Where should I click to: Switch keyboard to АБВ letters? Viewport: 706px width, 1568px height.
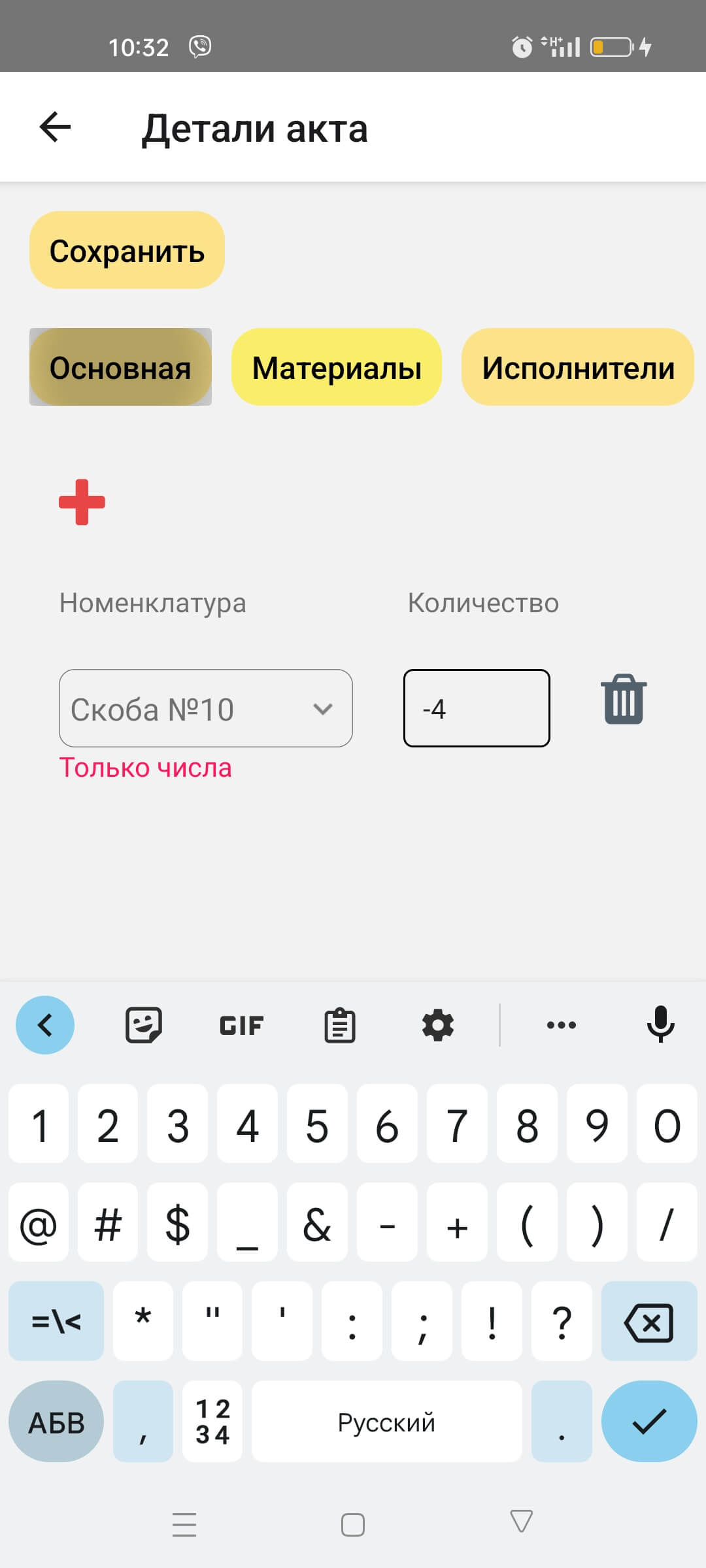[x=56, y=1422]
